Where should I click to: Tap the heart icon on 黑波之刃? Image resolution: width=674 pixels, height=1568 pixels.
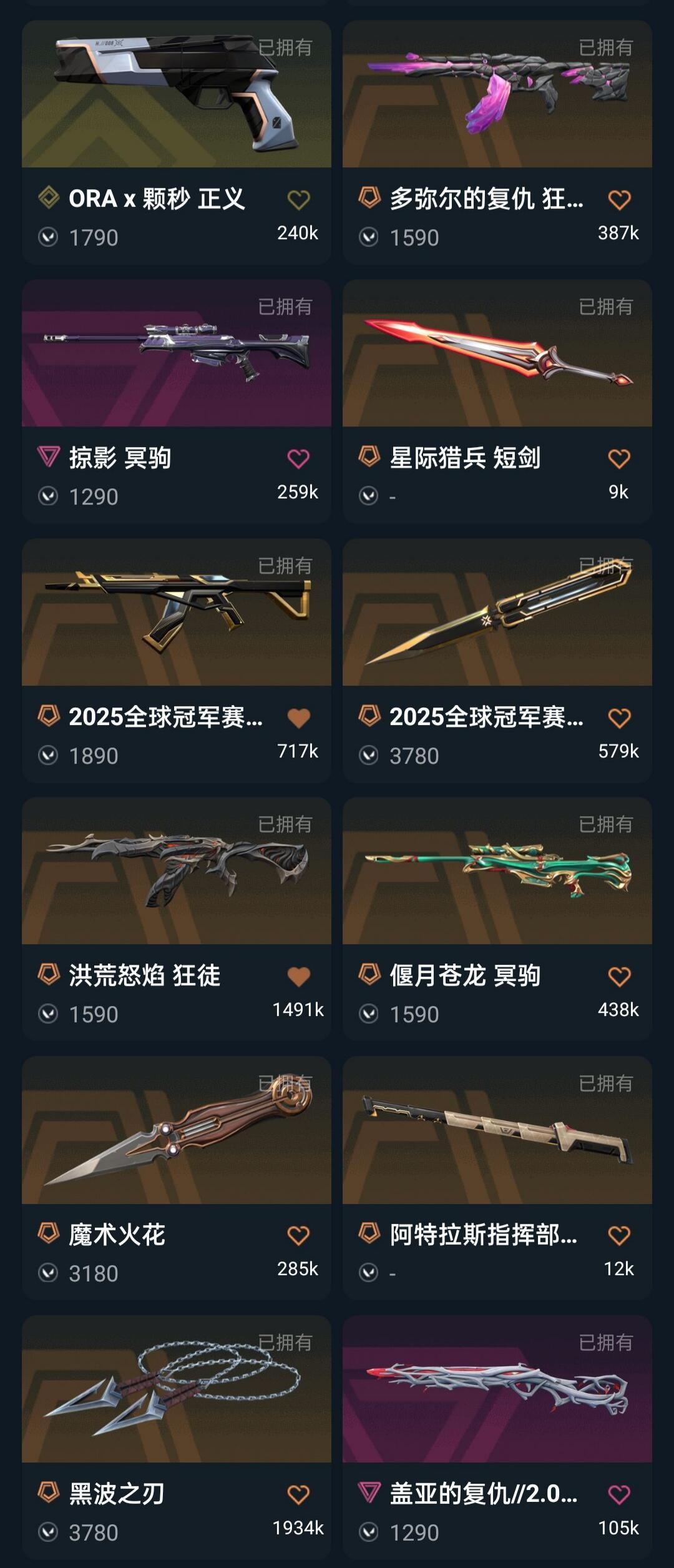click(x=298, y=1494)
